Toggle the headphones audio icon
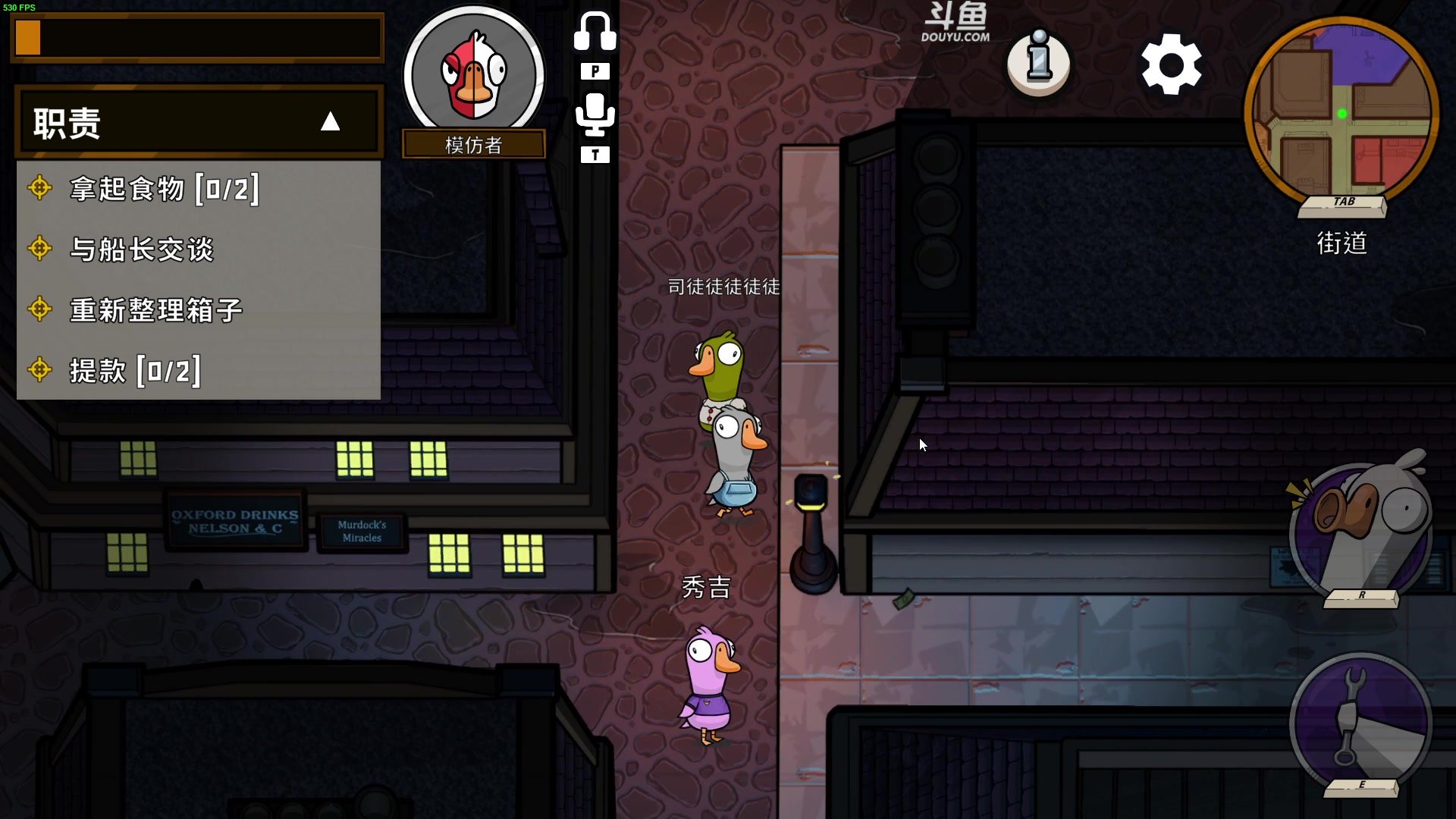Viewport: 1456px width, 819px height. point(595,32)
